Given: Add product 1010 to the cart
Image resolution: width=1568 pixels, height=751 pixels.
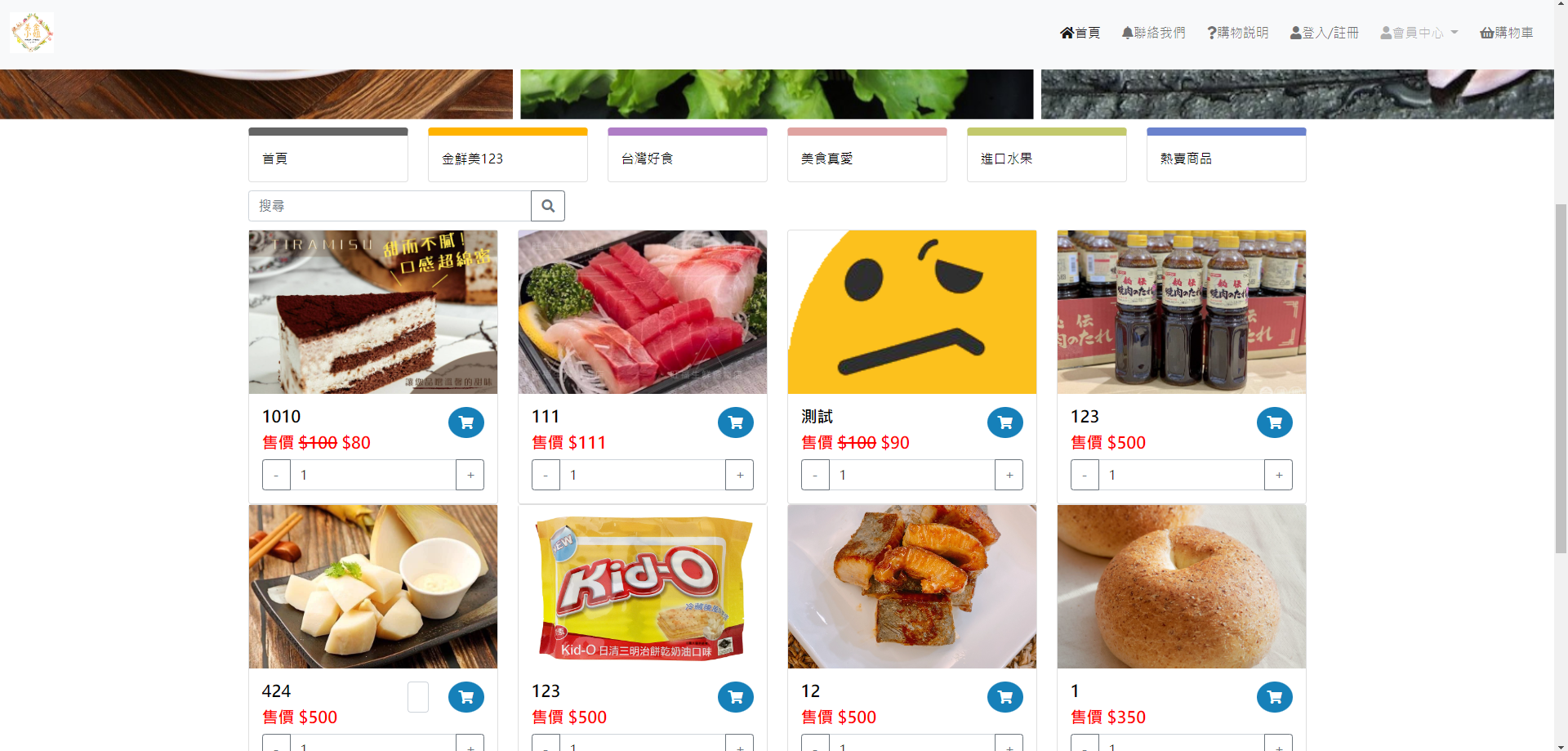Looking at the screenshot, I should [x=466, y=422].
